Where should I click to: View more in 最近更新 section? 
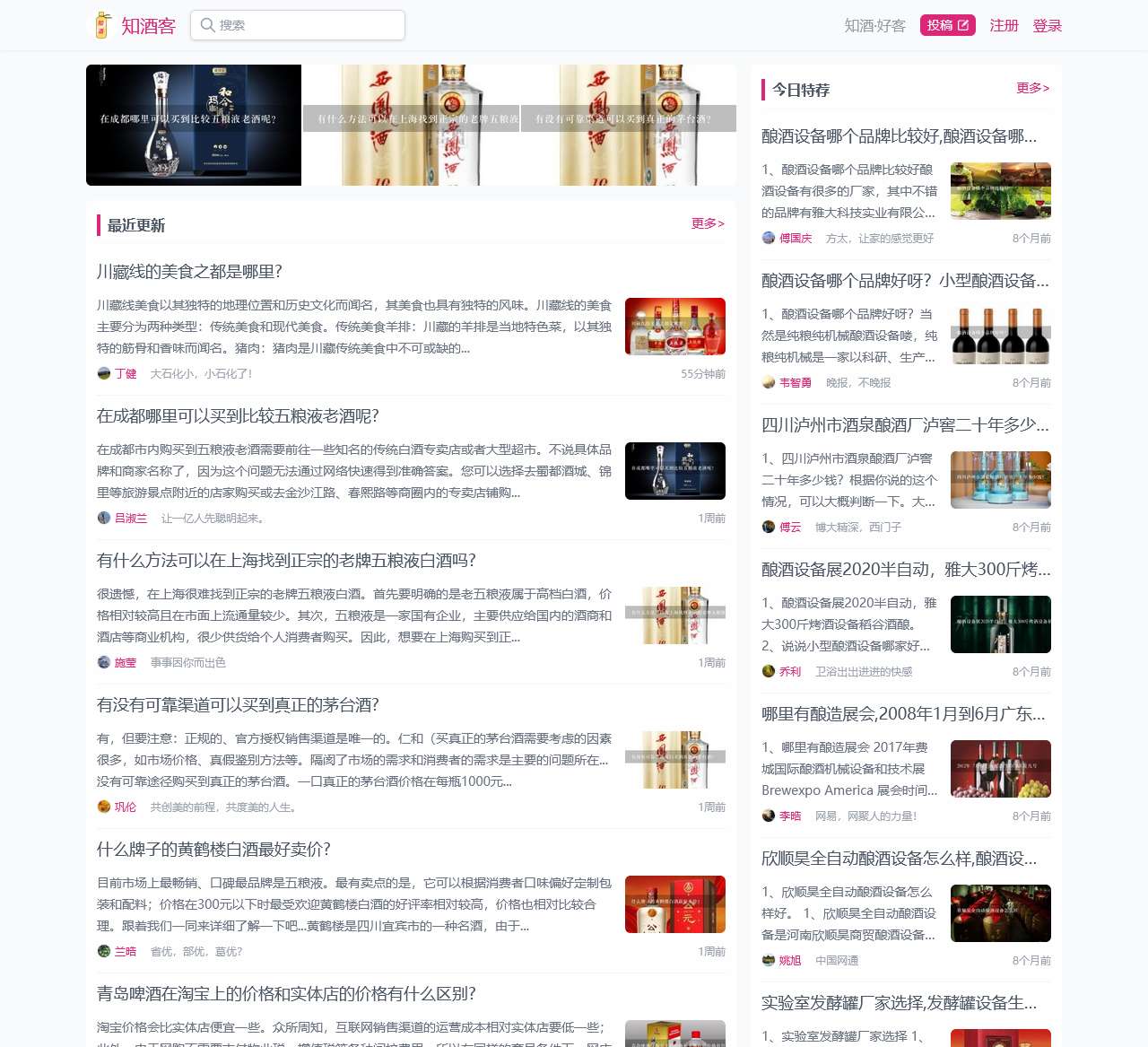click(x=707, y=223)
